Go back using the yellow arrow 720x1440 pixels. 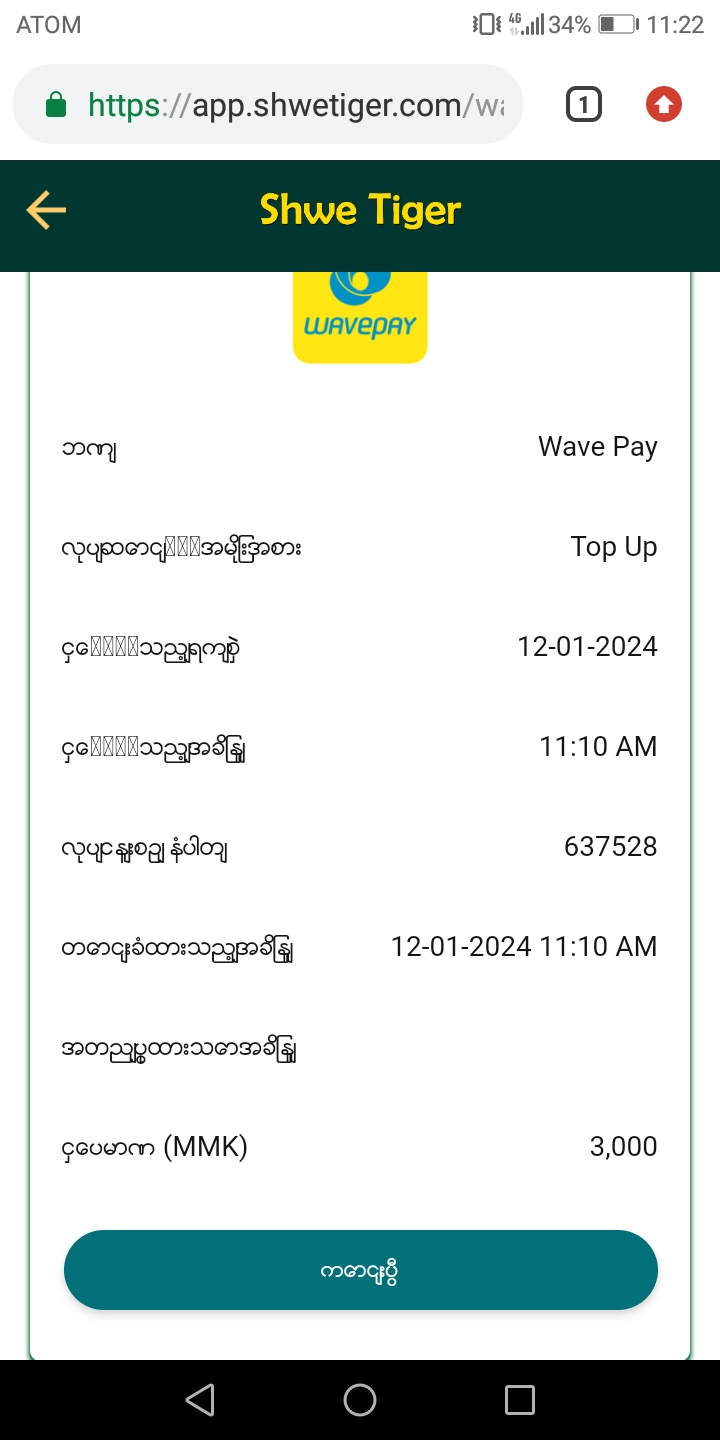click(x=46, y=210)
